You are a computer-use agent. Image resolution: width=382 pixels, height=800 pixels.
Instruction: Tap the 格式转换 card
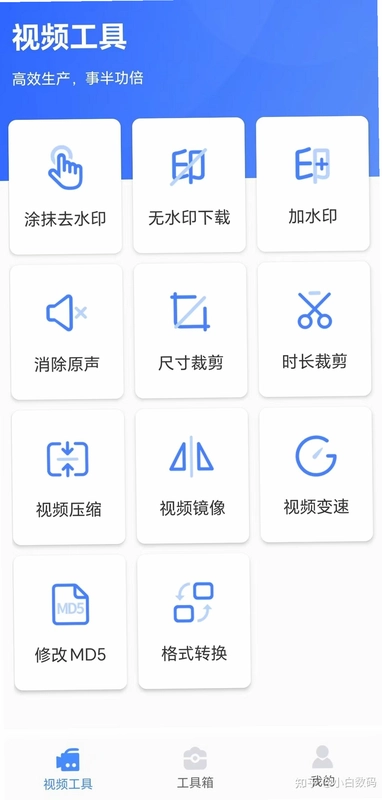[194, 621]
